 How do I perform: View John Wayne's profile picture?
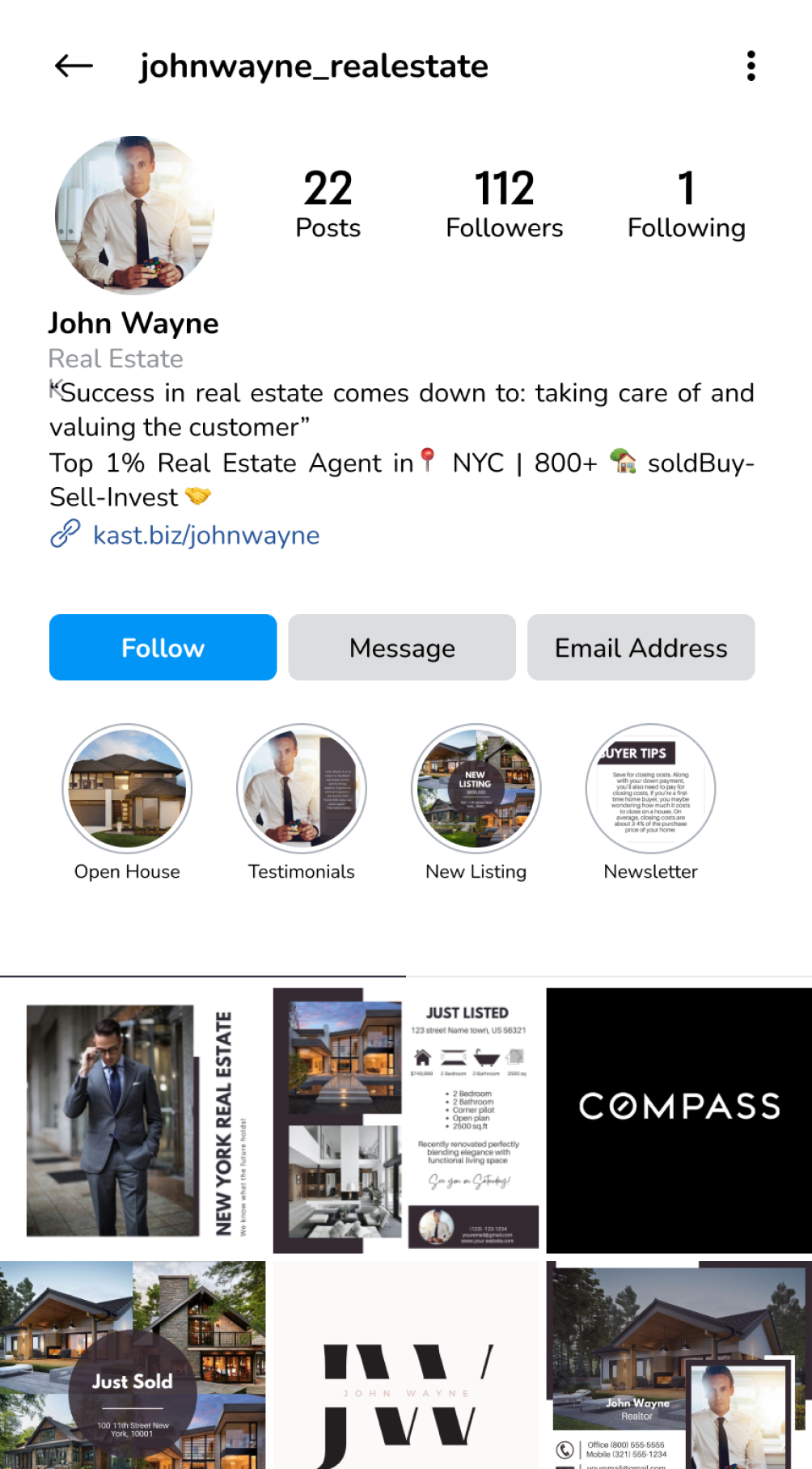coord(134,215)
